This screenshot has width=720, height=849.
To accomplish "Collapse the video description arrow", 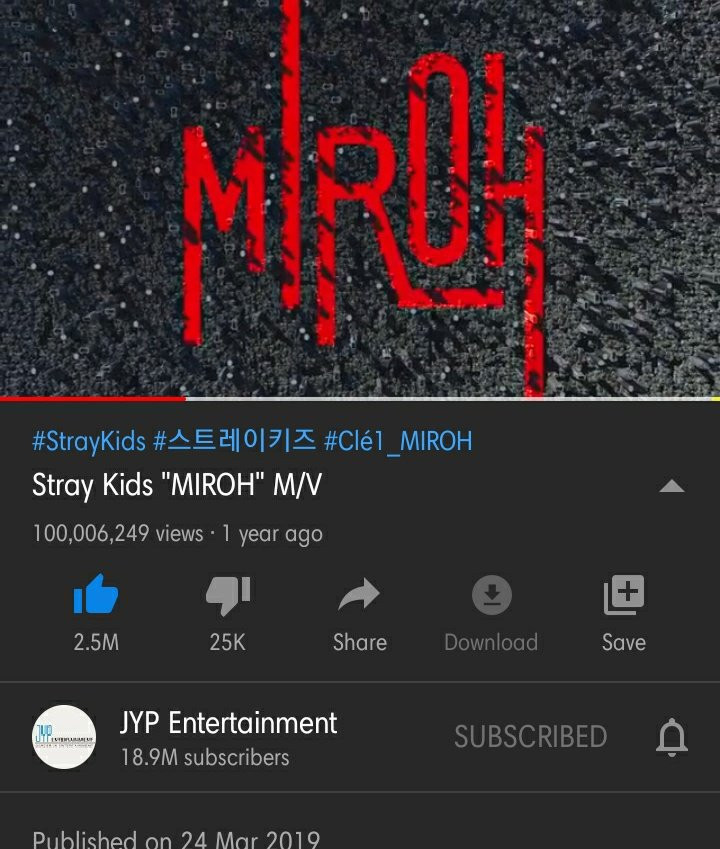I will tap(672, 487).
